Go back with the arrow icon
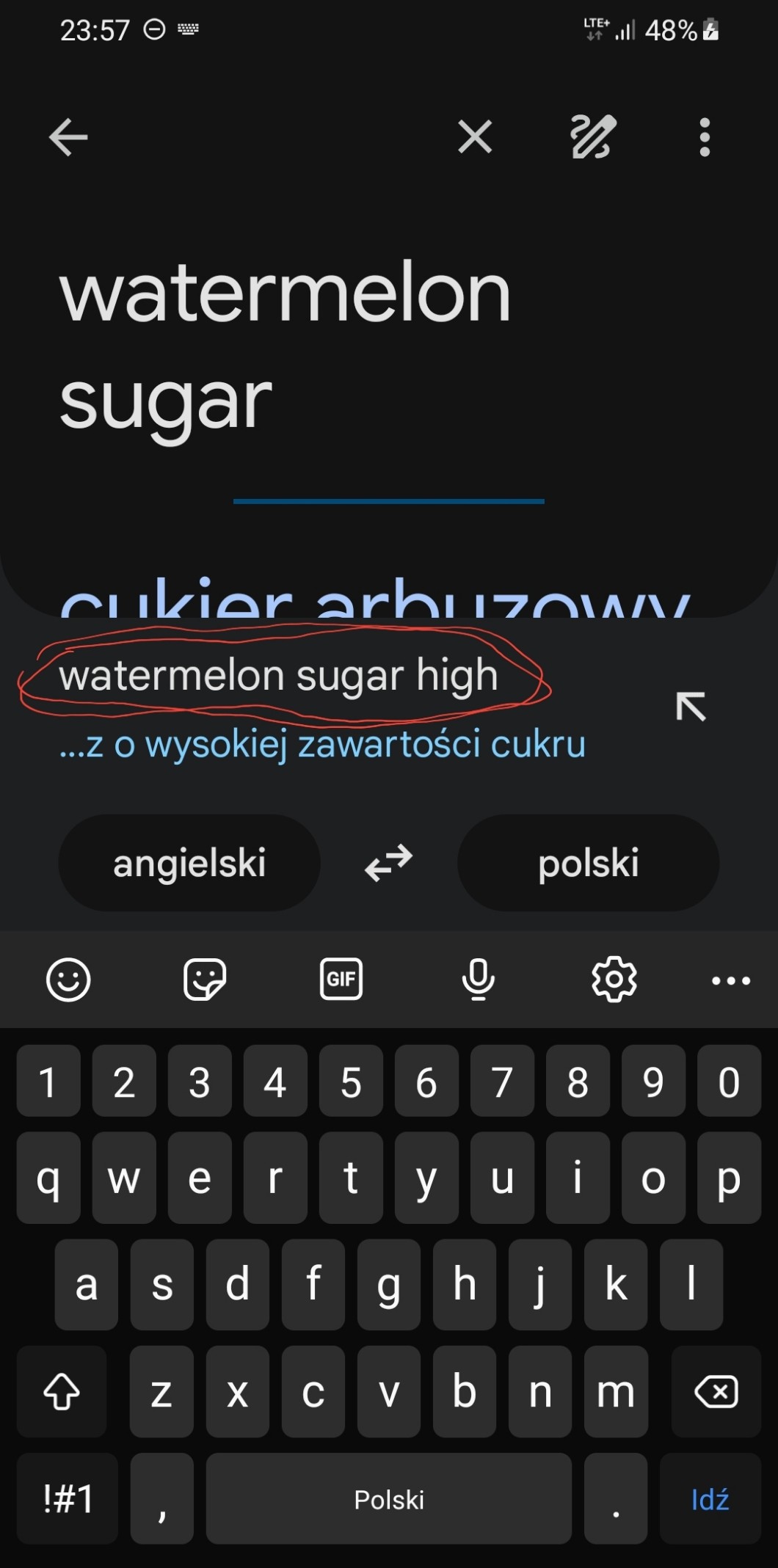Viewport: 778px width, 1568px height. tap(68, 137)
